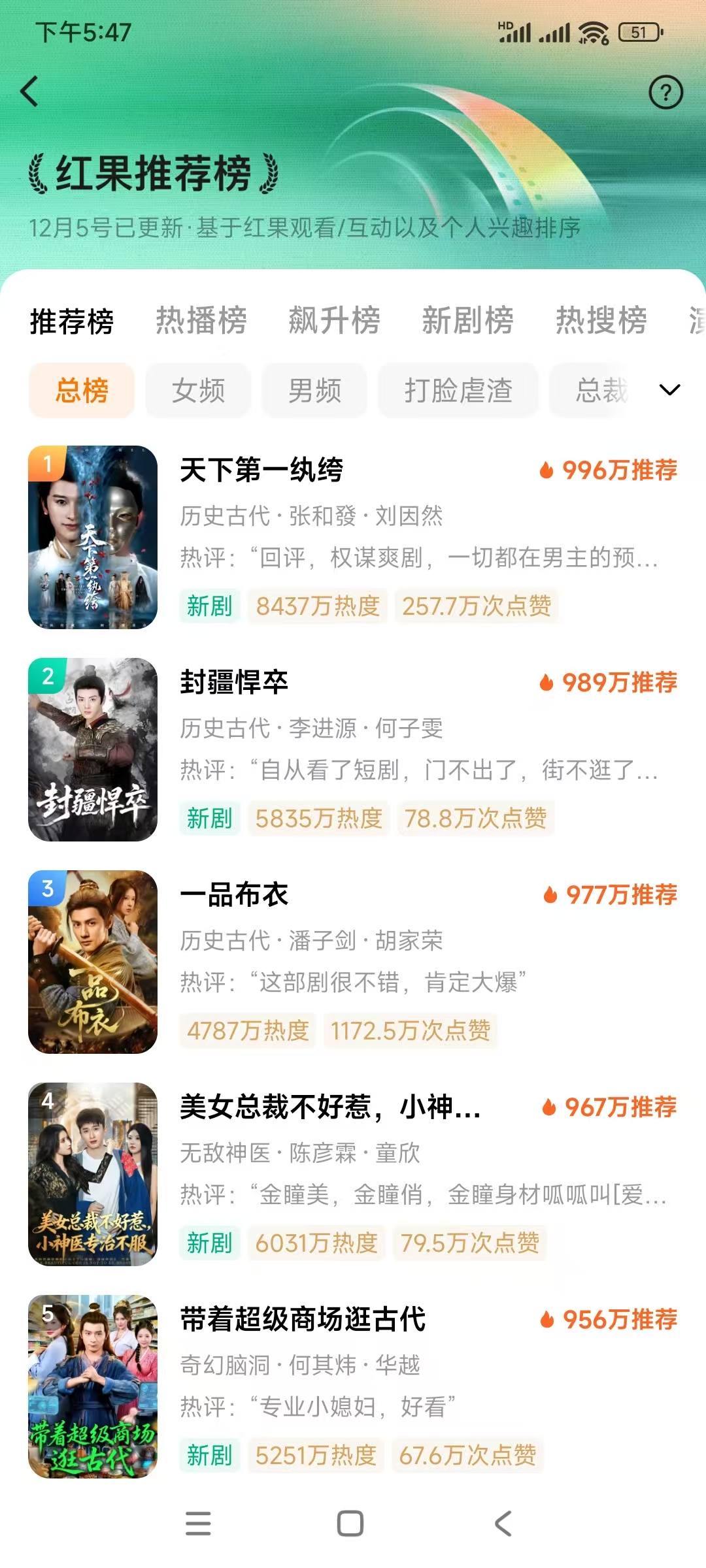Open the drama 天下第一纨绔
The height and width of the screenshot is (1568, 706).
point(261,470)
